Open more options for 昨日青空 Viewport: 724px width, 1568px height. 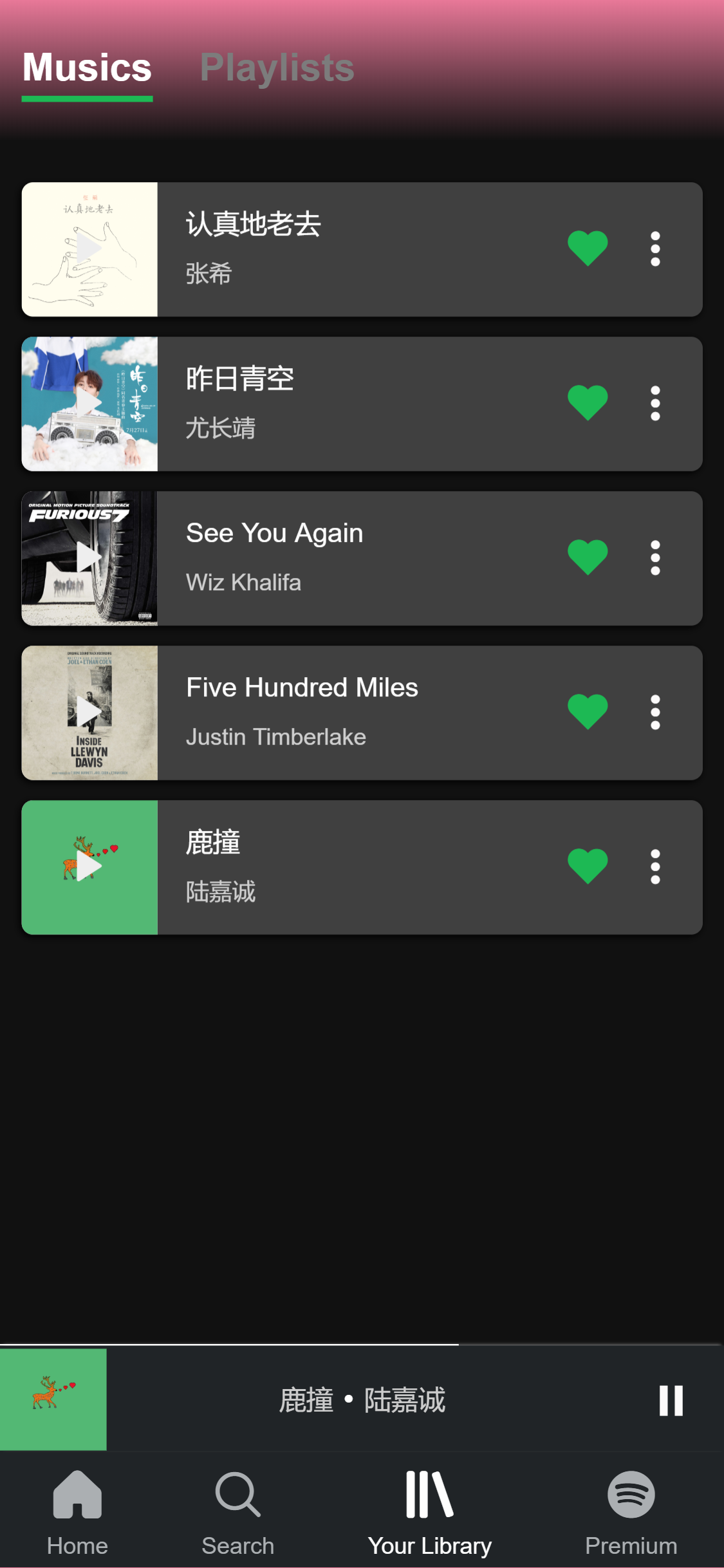pyautogui.click(x=655, y=403)
